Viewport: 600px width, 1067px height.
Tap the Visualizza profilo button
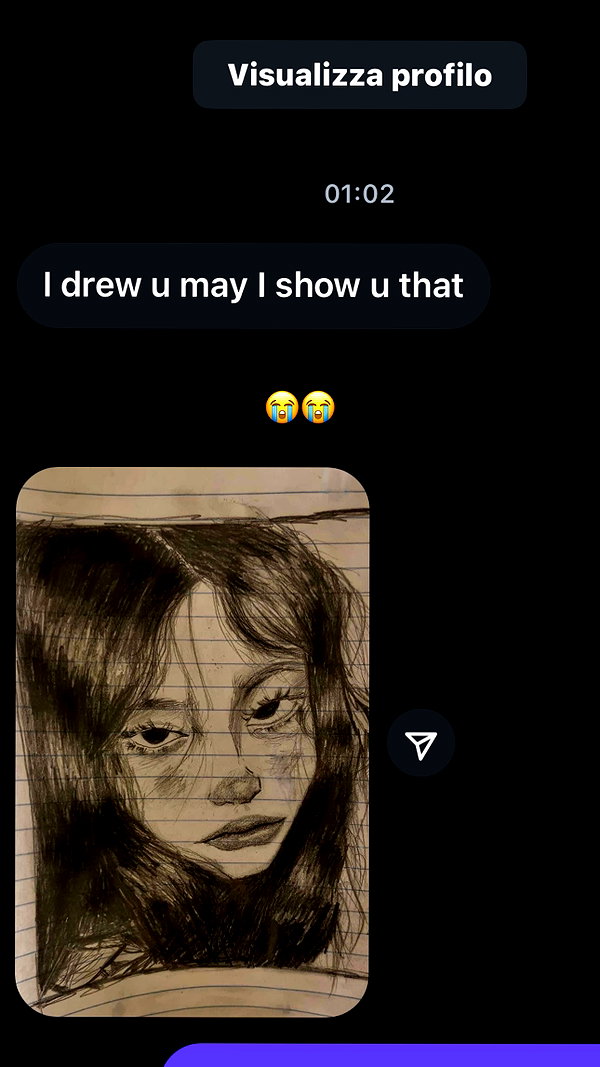point(359,75)
